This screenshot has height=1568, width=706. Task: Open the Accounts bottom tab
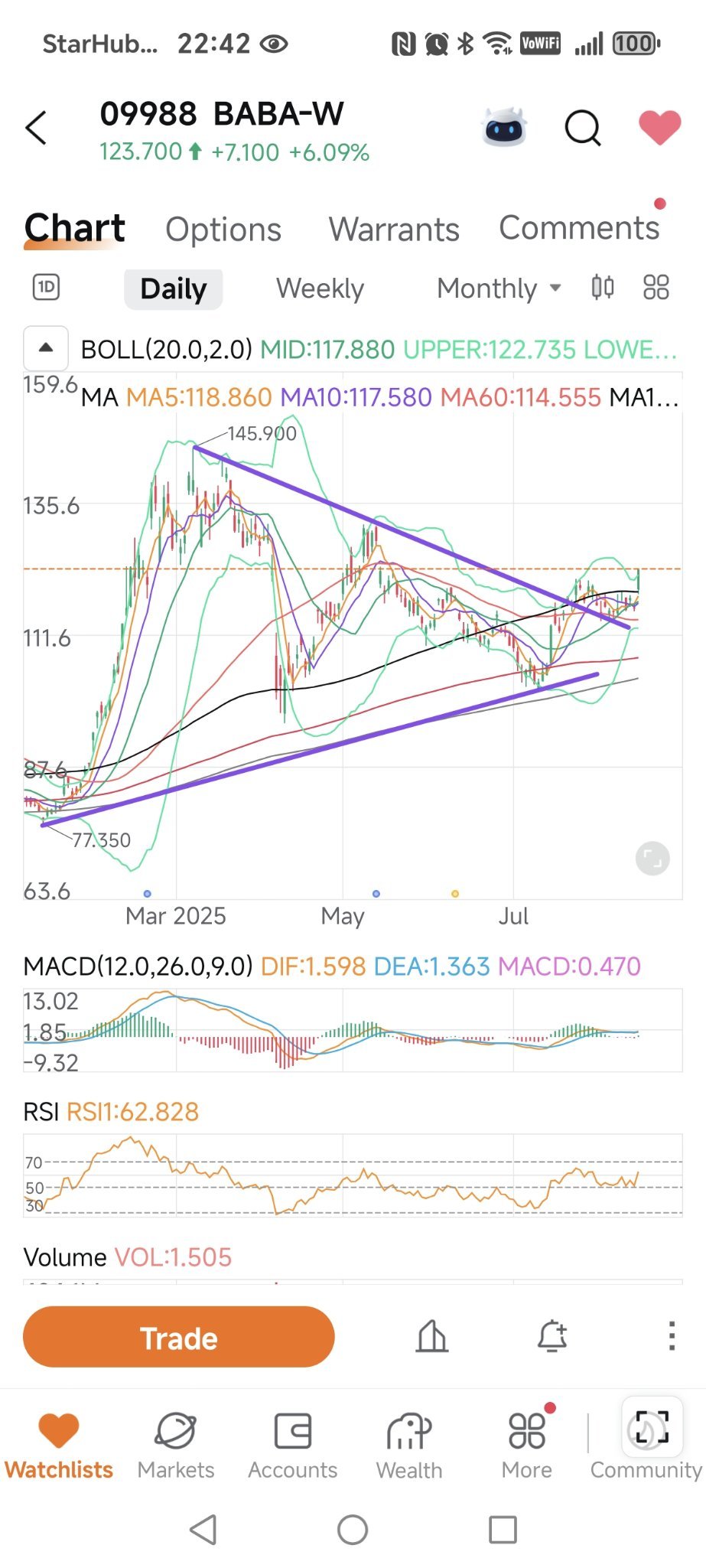(x=292, y=1445)
